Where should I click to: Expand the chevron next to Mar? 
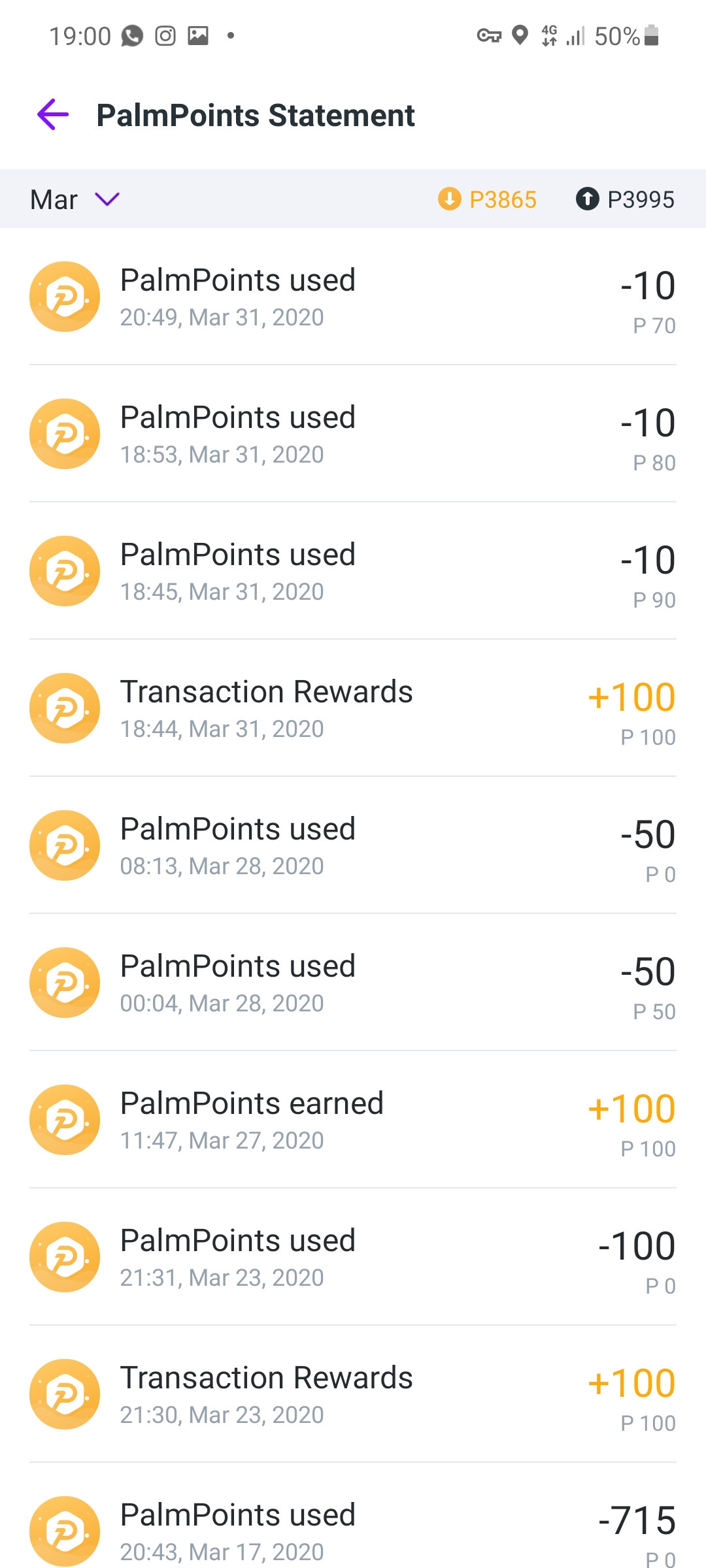107,199
